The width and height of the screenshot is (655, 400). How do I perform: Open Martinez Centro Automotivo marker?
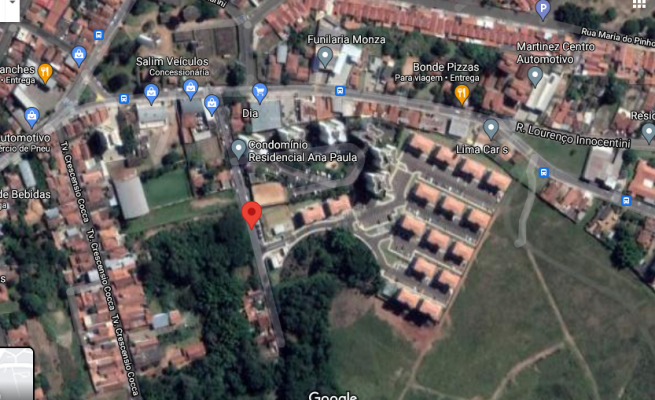click(535, 76)
